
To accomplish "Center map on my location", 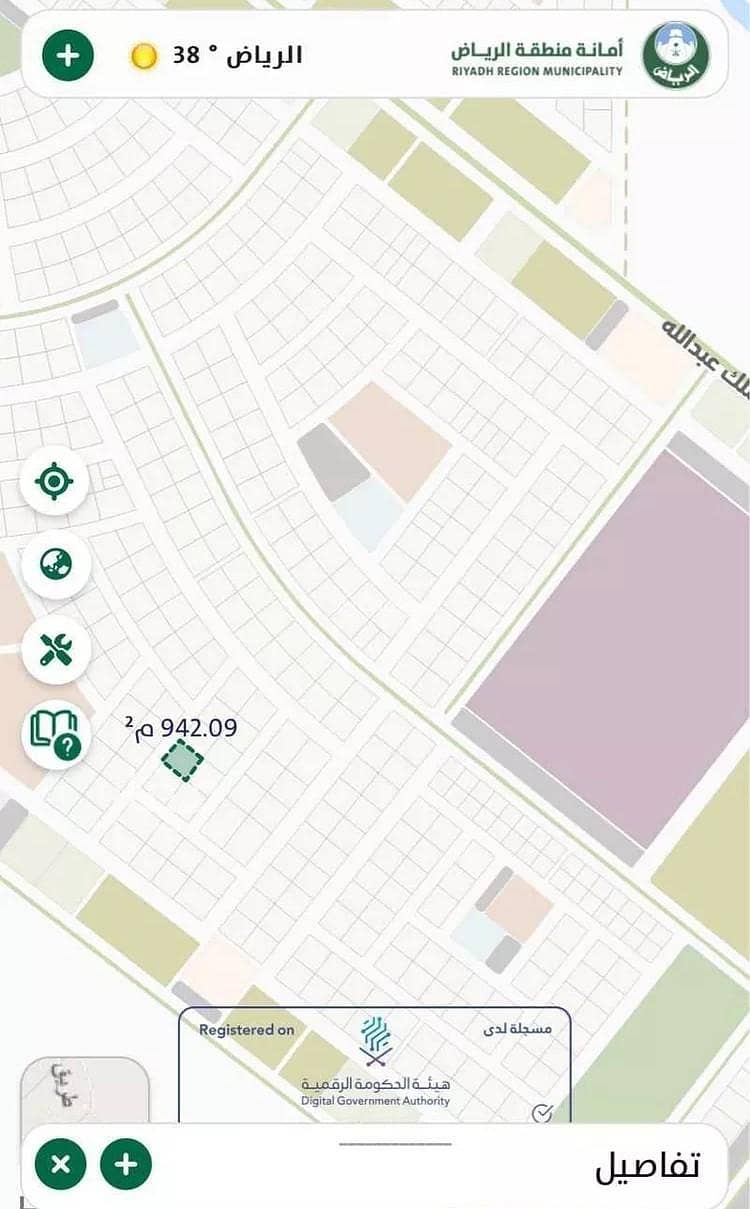I will pos(54,482).
